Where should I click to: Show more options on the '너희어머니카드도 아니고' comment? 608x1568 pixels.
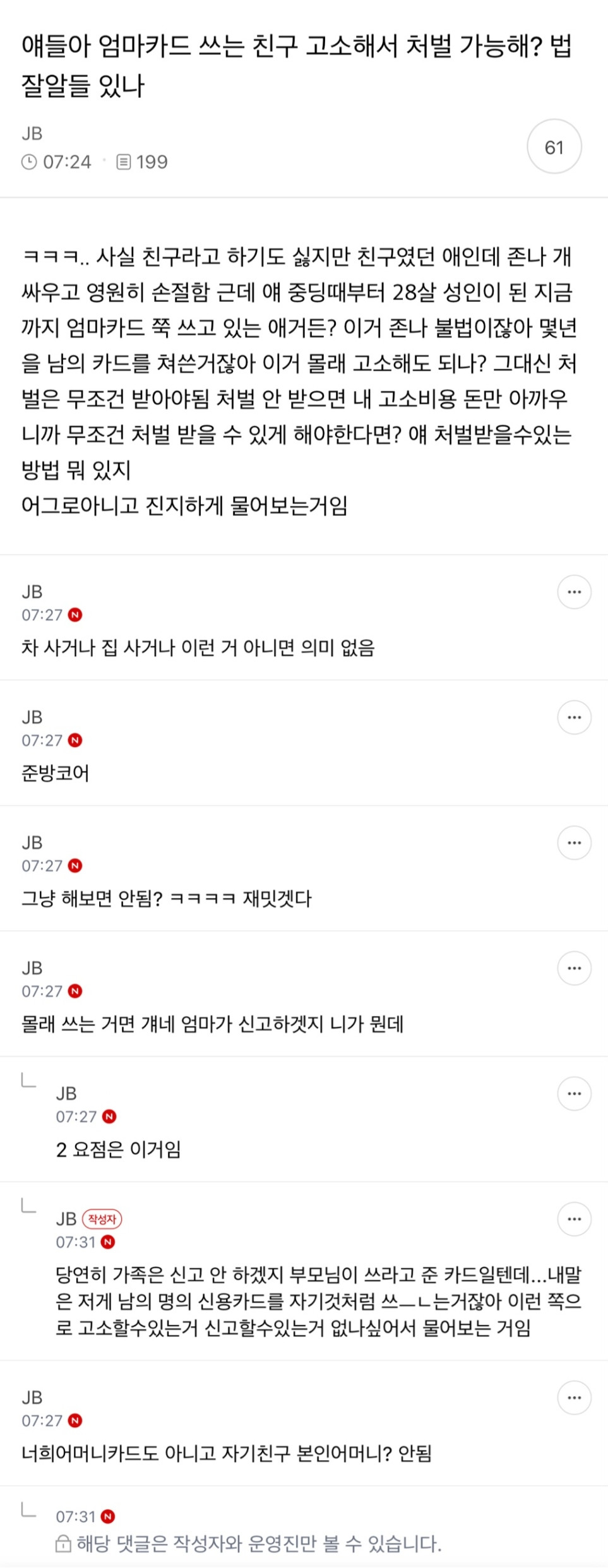pos(574,1397)
